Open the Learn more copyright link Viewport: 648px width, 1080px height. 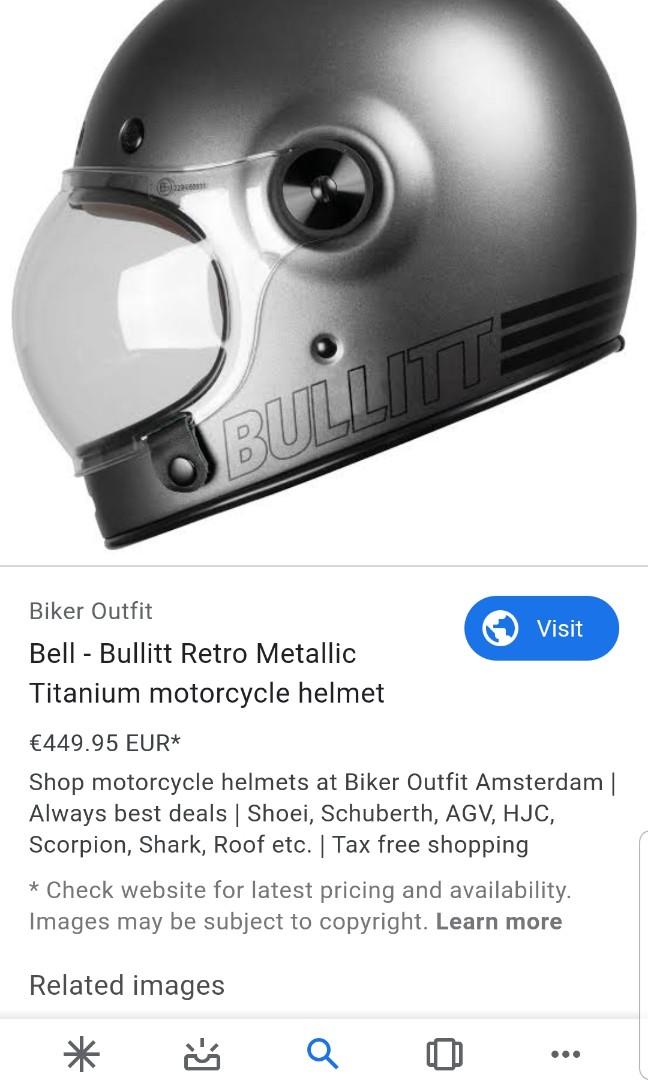click(x=498, y=922)
